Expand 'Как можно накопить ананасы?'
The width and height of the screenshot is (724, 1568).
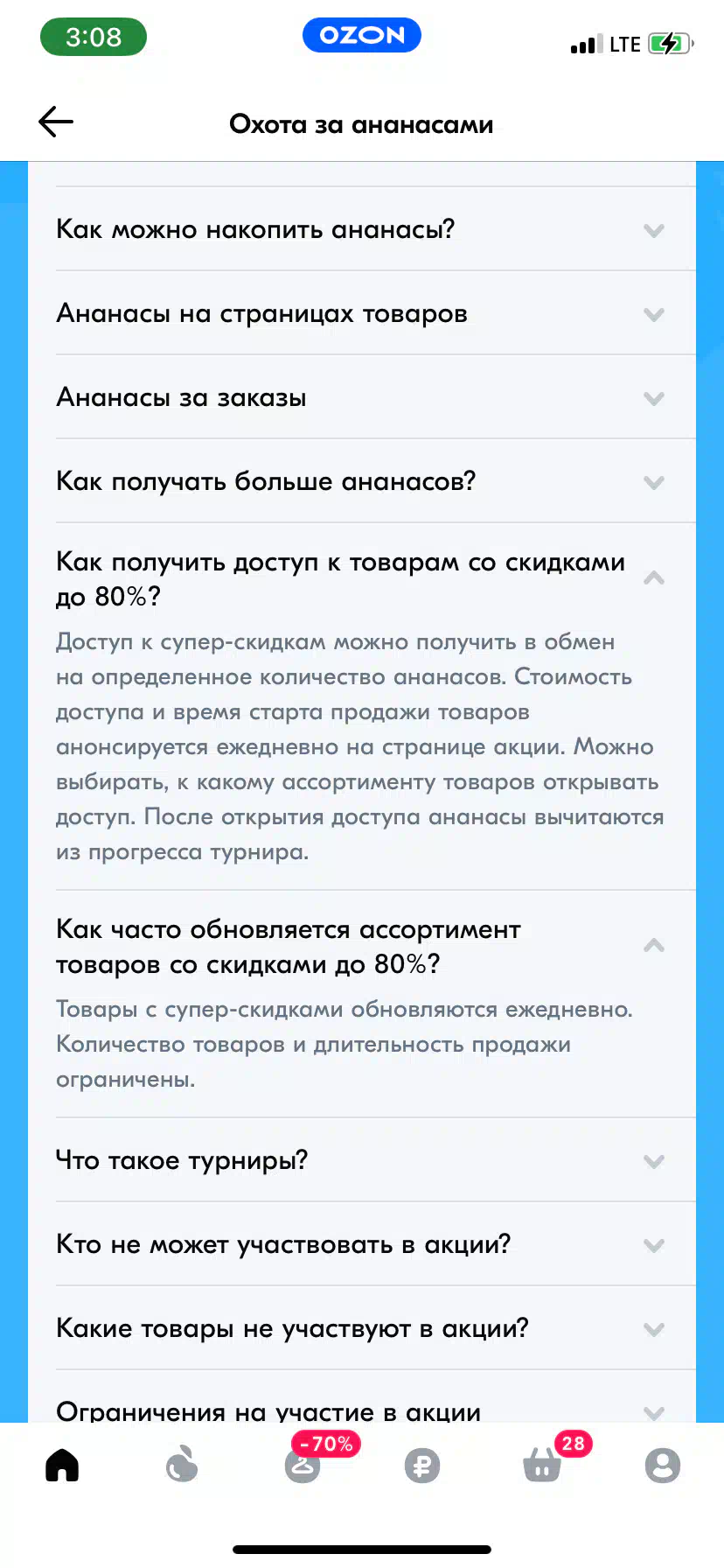361,229
